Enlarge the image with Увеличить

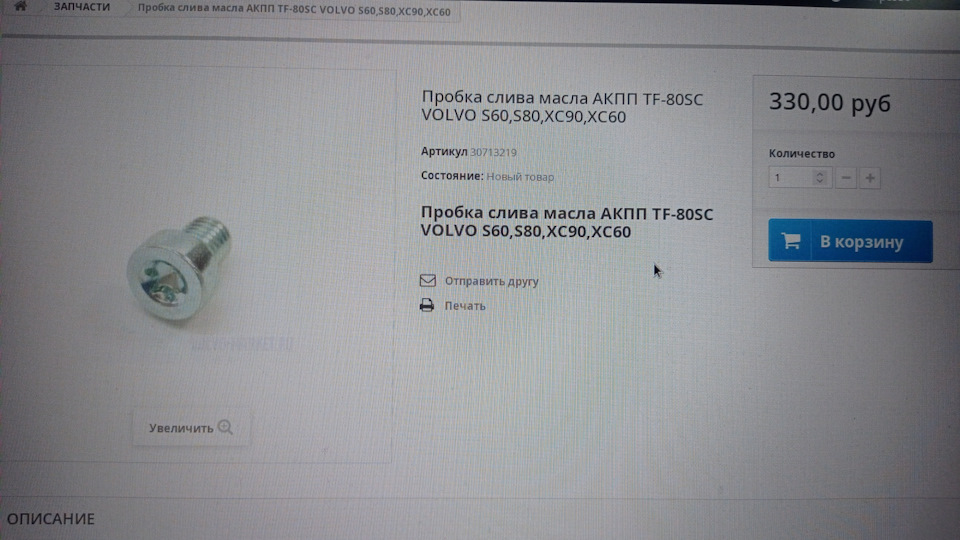tap(191, 428)
